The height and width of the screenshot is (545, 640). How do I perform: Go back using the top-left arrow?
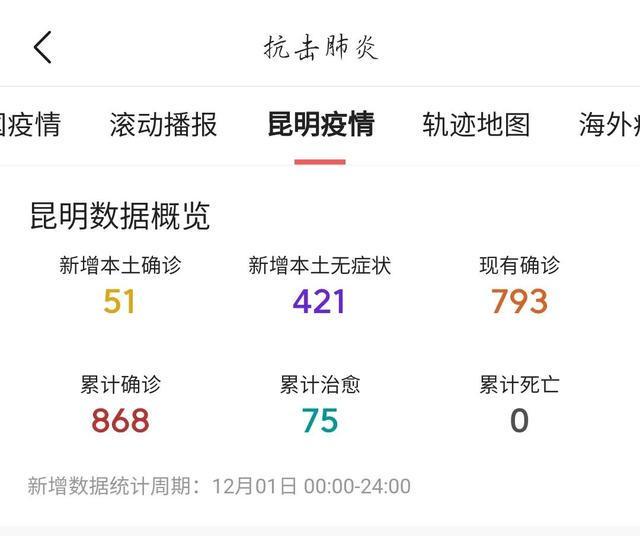(x=42, y=48)
